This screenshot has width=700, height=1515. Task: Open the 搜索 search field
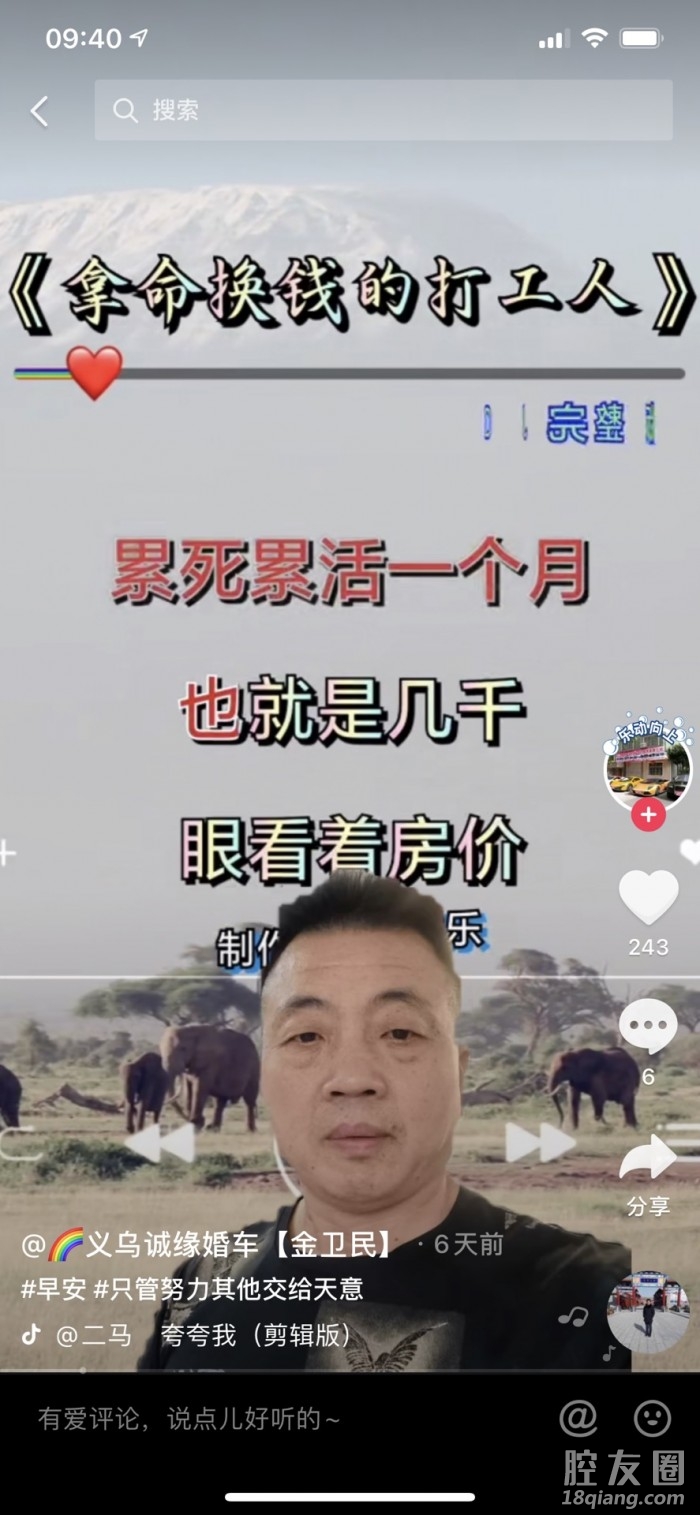(383, 110)
